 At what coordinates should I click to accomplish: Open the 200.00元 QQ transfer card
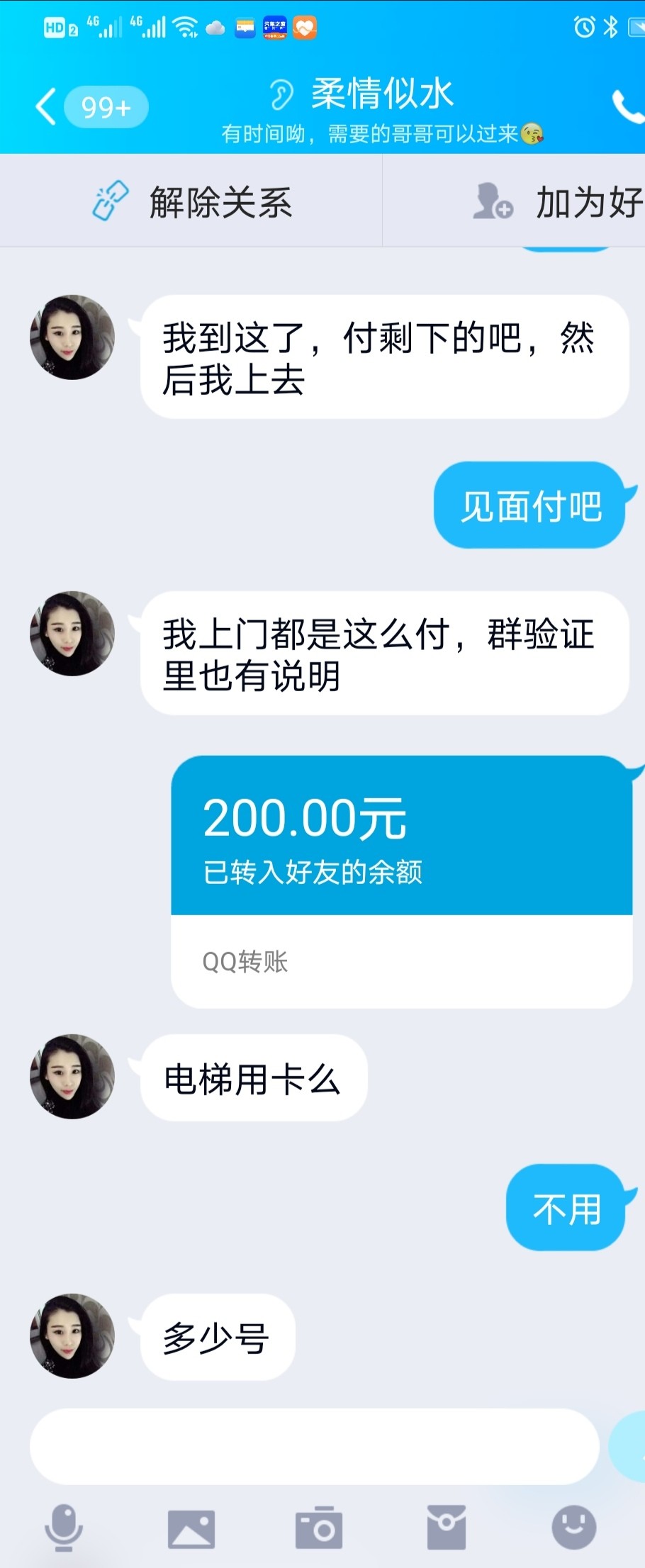coord(401,880)
